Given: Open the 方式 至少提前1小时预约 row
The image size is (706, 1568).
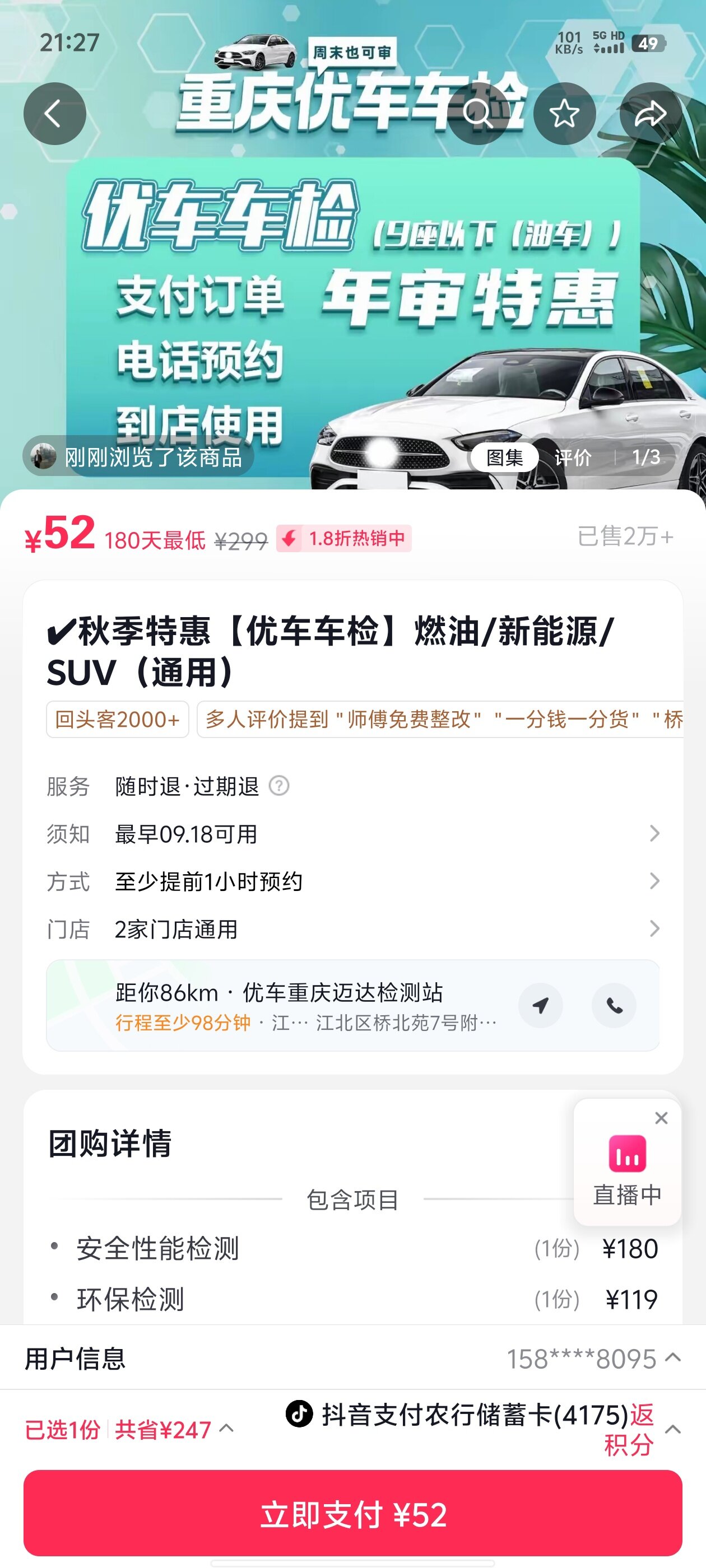Looking at the screenshot, I should point(352,881).
